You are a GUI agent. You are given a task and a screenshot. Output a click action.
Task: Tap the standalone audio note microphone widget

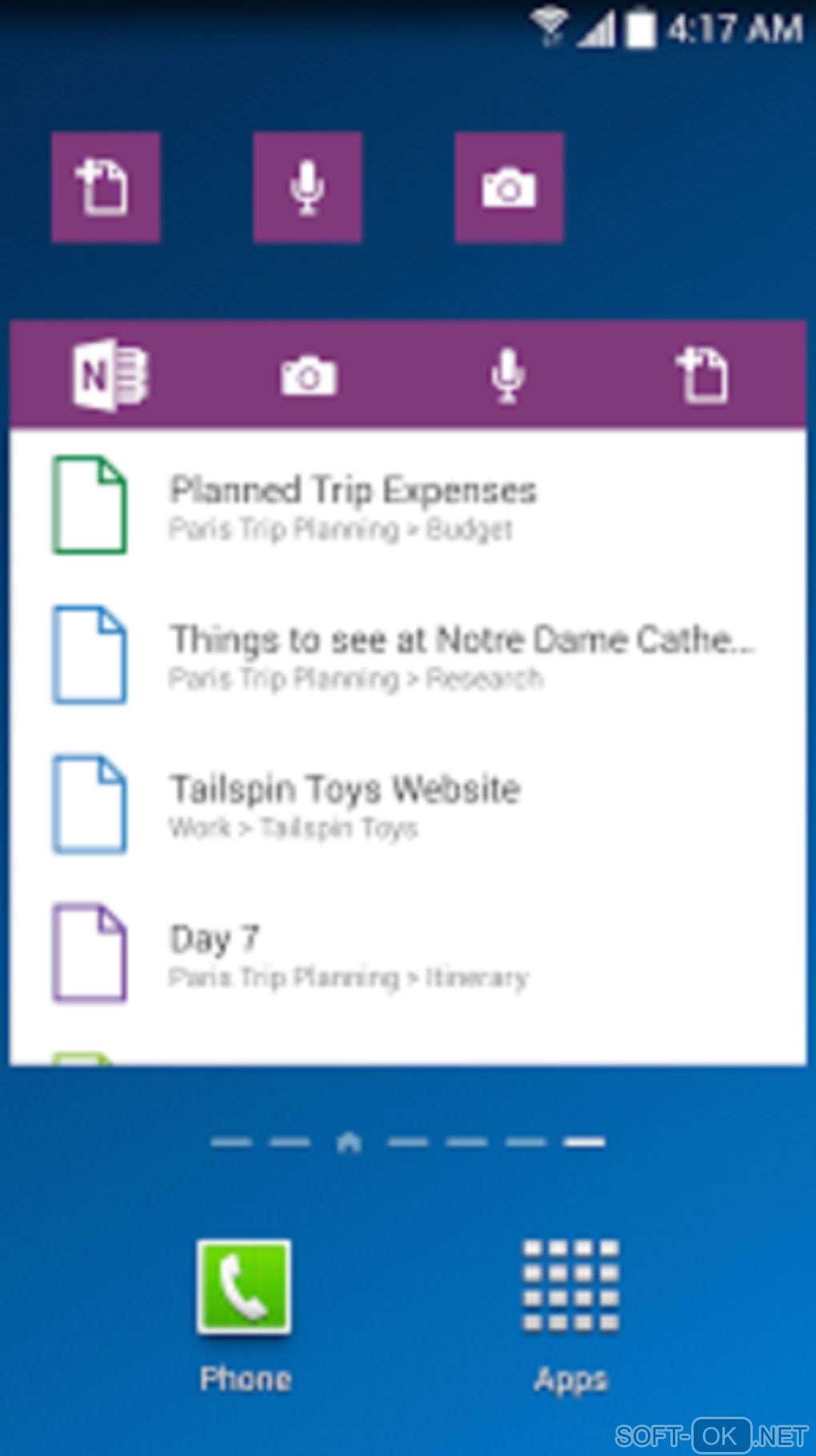click(x=307, y=187)
